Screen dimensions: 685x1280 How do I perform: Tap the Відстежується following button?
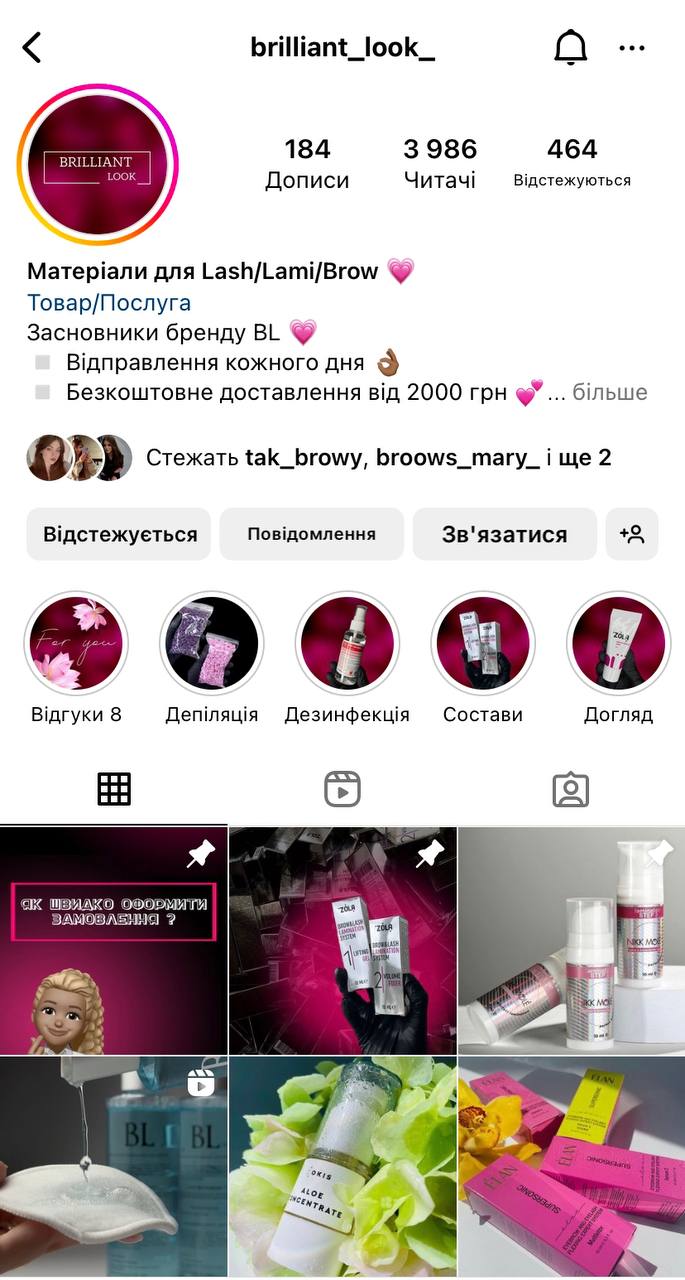pos(119,534)
